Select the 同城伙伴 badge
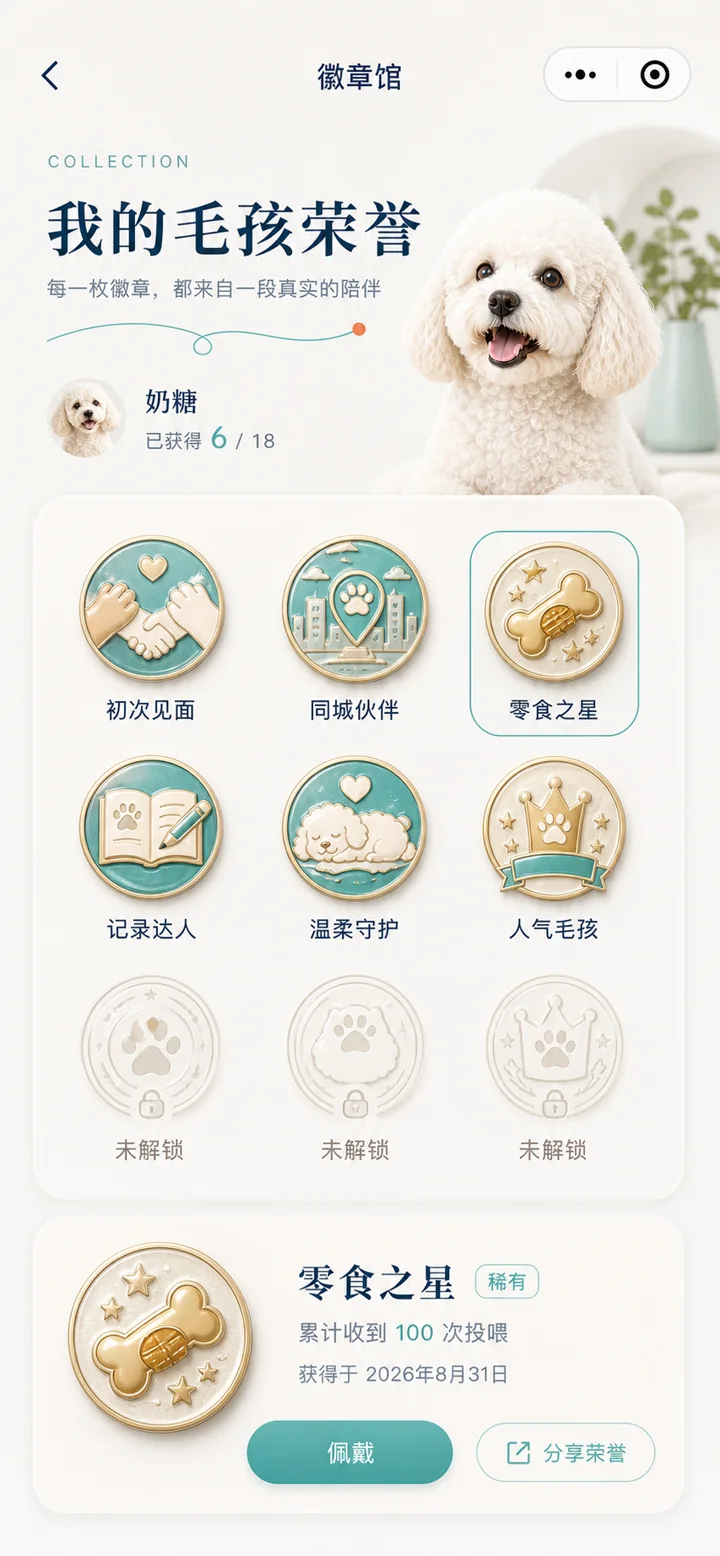This screenshot has width=720, height=1556. tap(354, 630)
